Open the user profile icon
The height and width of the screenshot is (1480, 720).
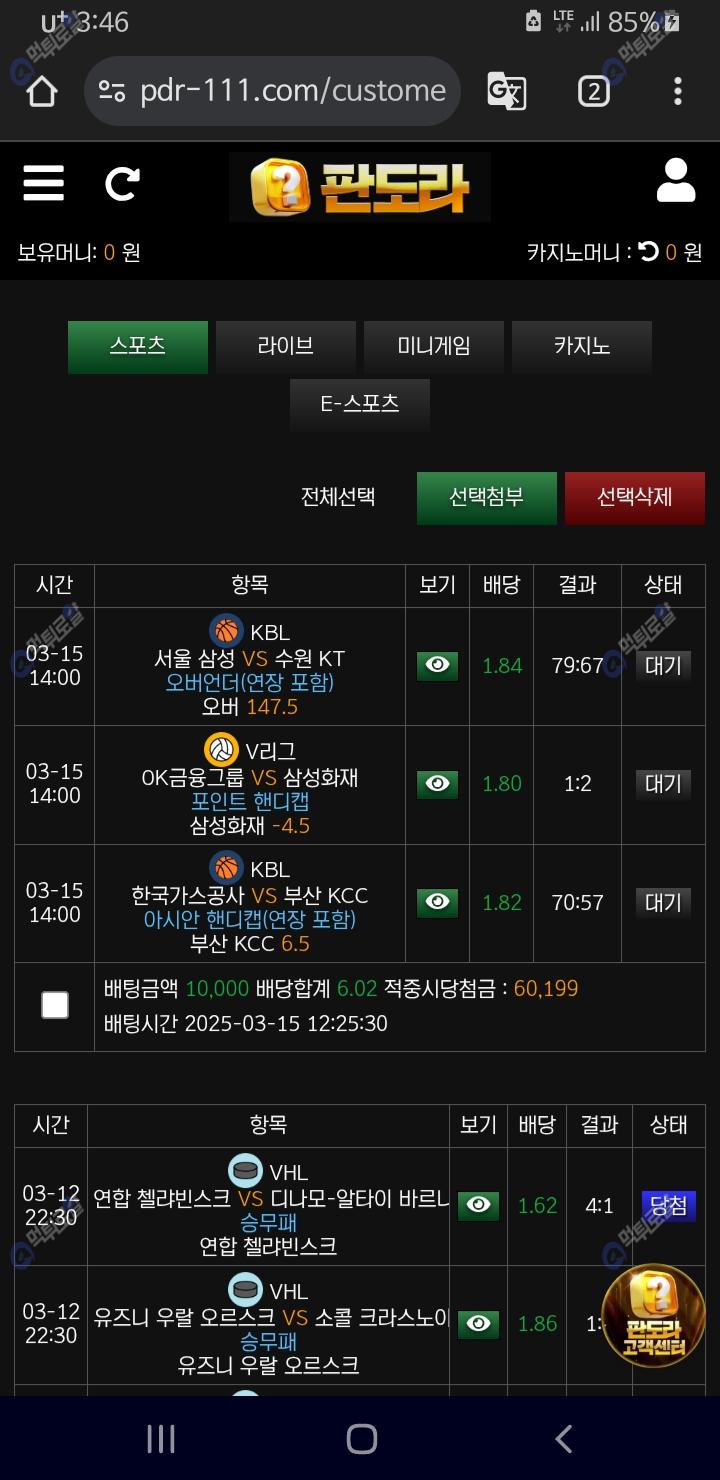tap(676, 181)
